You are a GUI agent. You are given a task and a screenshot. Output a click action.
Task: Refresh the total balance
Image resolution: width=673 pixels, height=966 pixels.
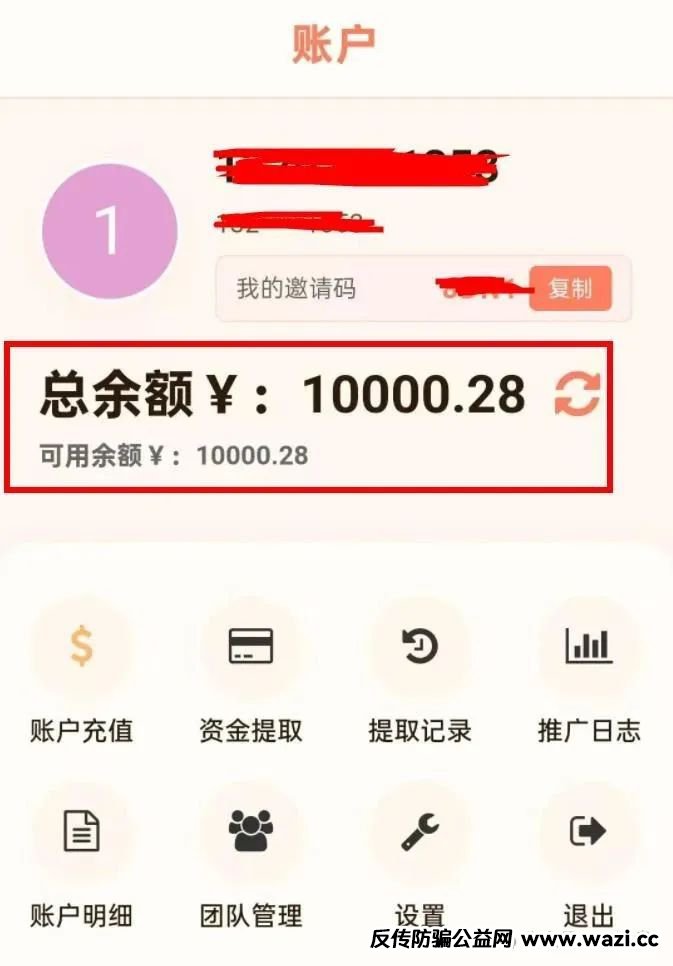pyautogui.click(x=577, y=394)
